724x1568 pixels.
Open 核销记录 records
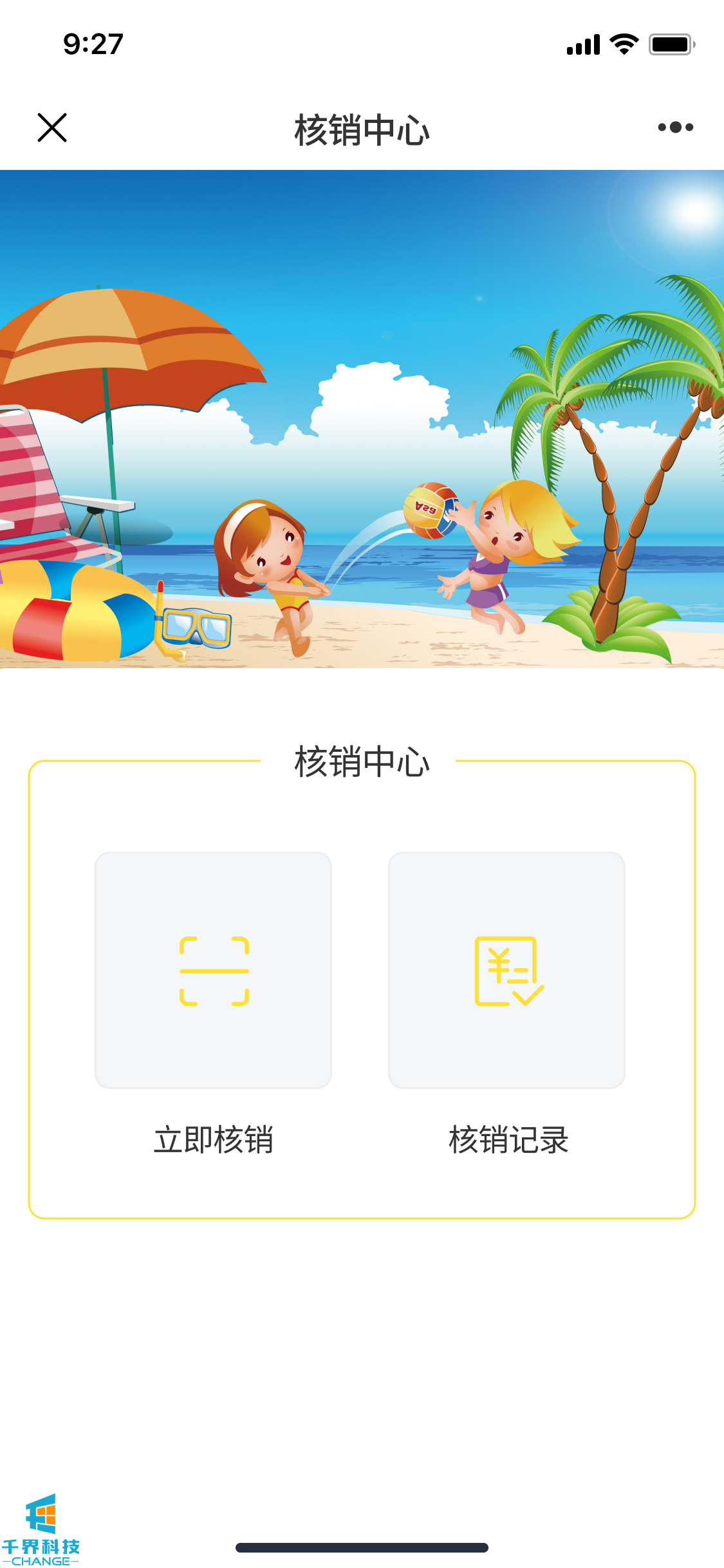click(x=506, y=970)
